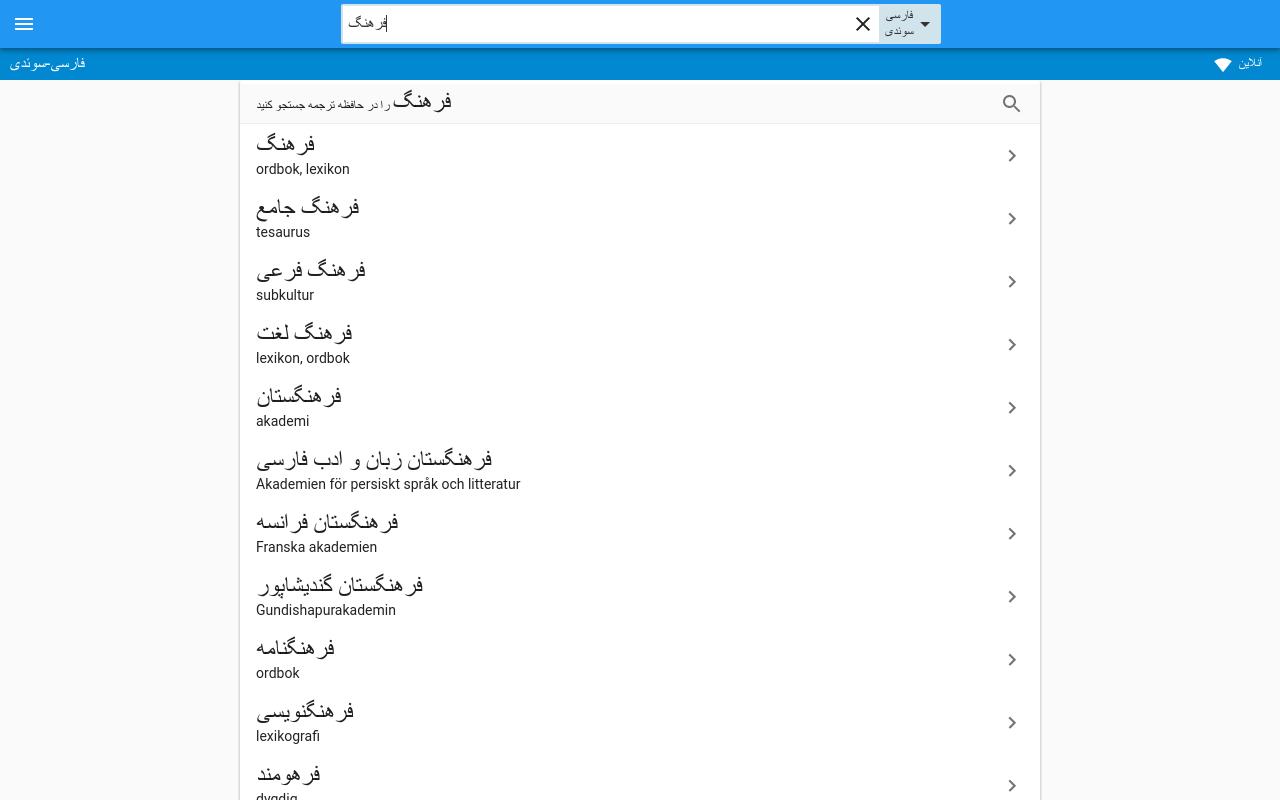Image resolution: width=1280 pixels, height=800 pixels.
Task: Open the Akademien för persiskt språk entry
Action: coord(640,471)
